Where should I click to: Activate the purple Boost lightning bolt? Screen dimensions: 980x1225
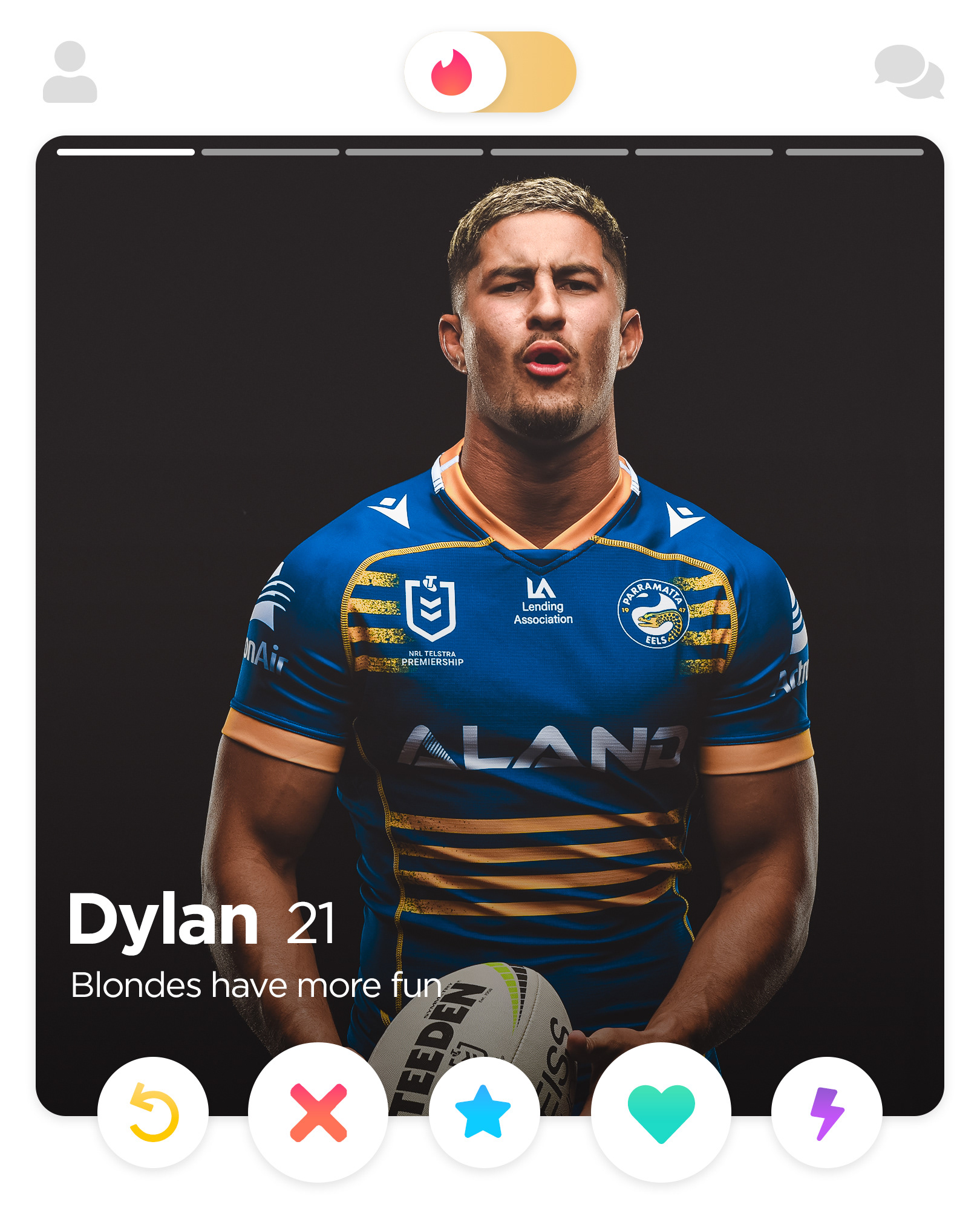827,1112
